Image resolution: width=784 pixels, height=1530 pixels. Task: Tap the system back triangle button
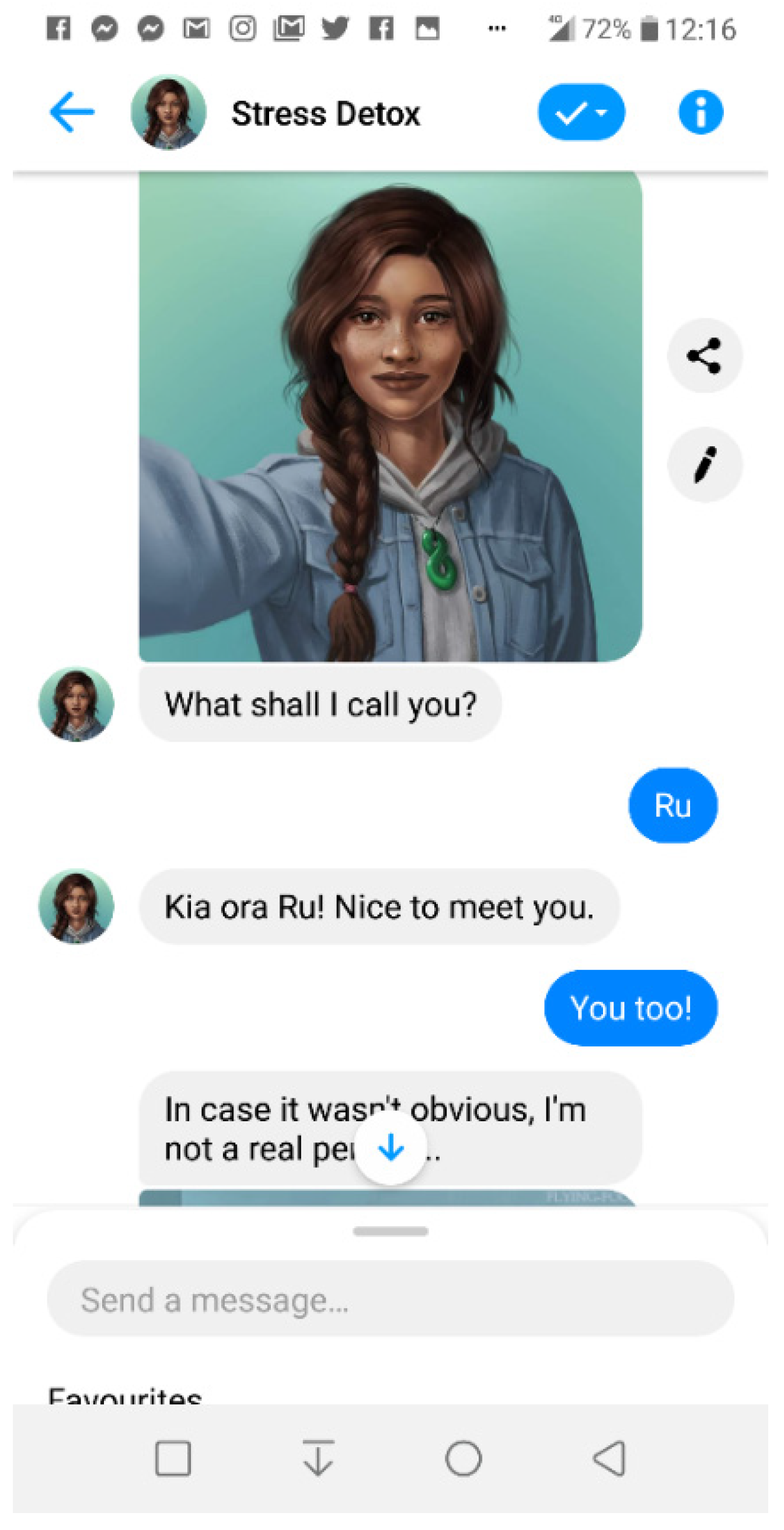610,1458
